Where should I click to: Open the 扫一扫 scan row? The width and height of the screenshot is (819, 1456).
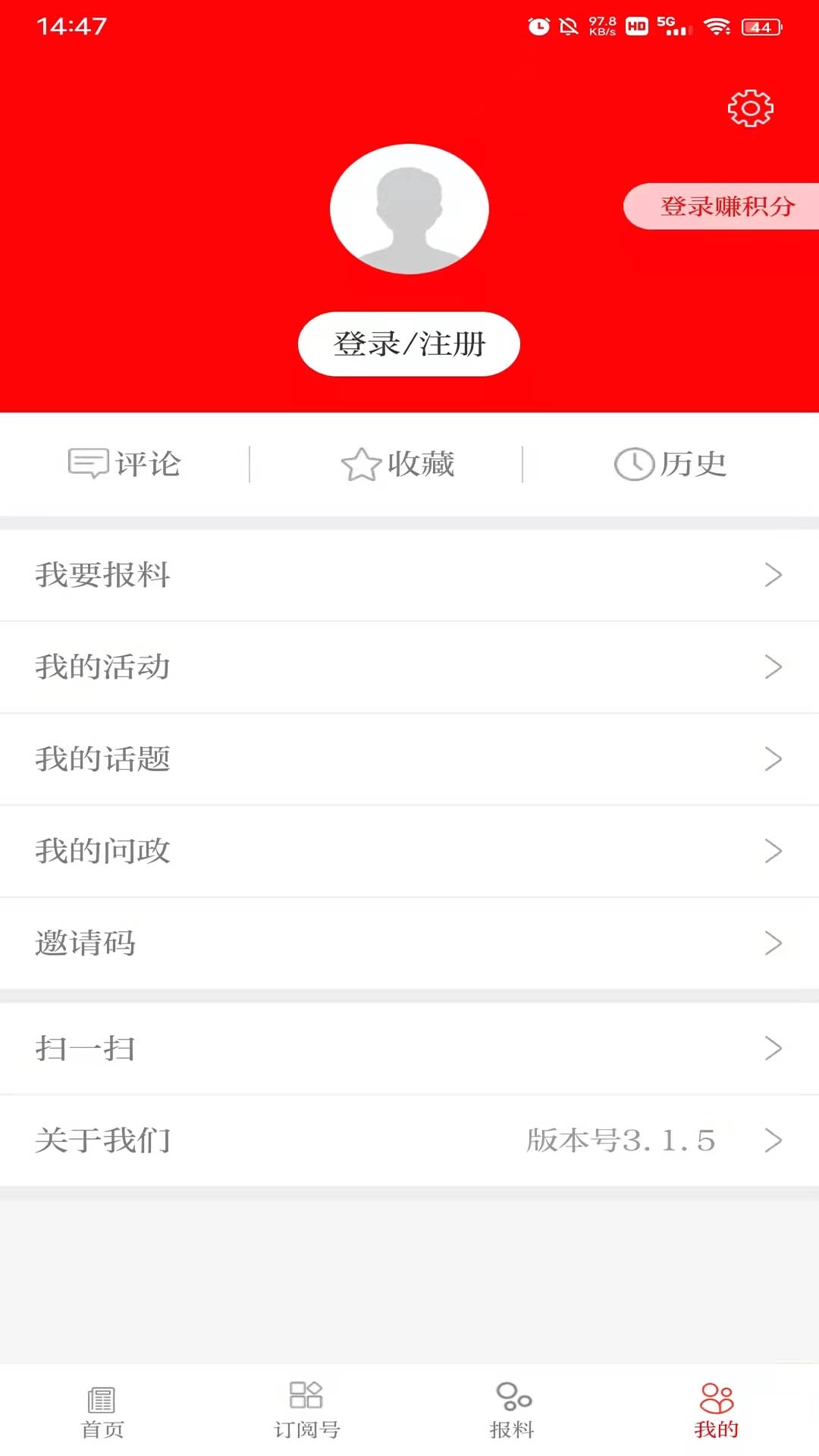[x=409, y=1048]
